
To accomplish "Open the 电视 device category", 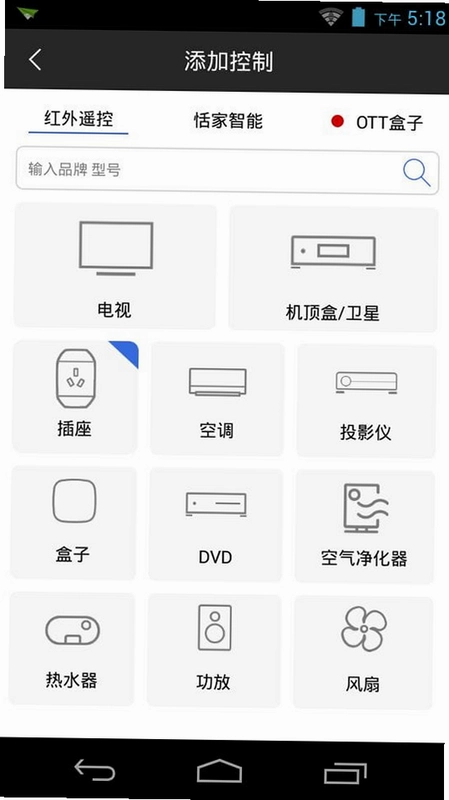I will (x=115, y=265).
